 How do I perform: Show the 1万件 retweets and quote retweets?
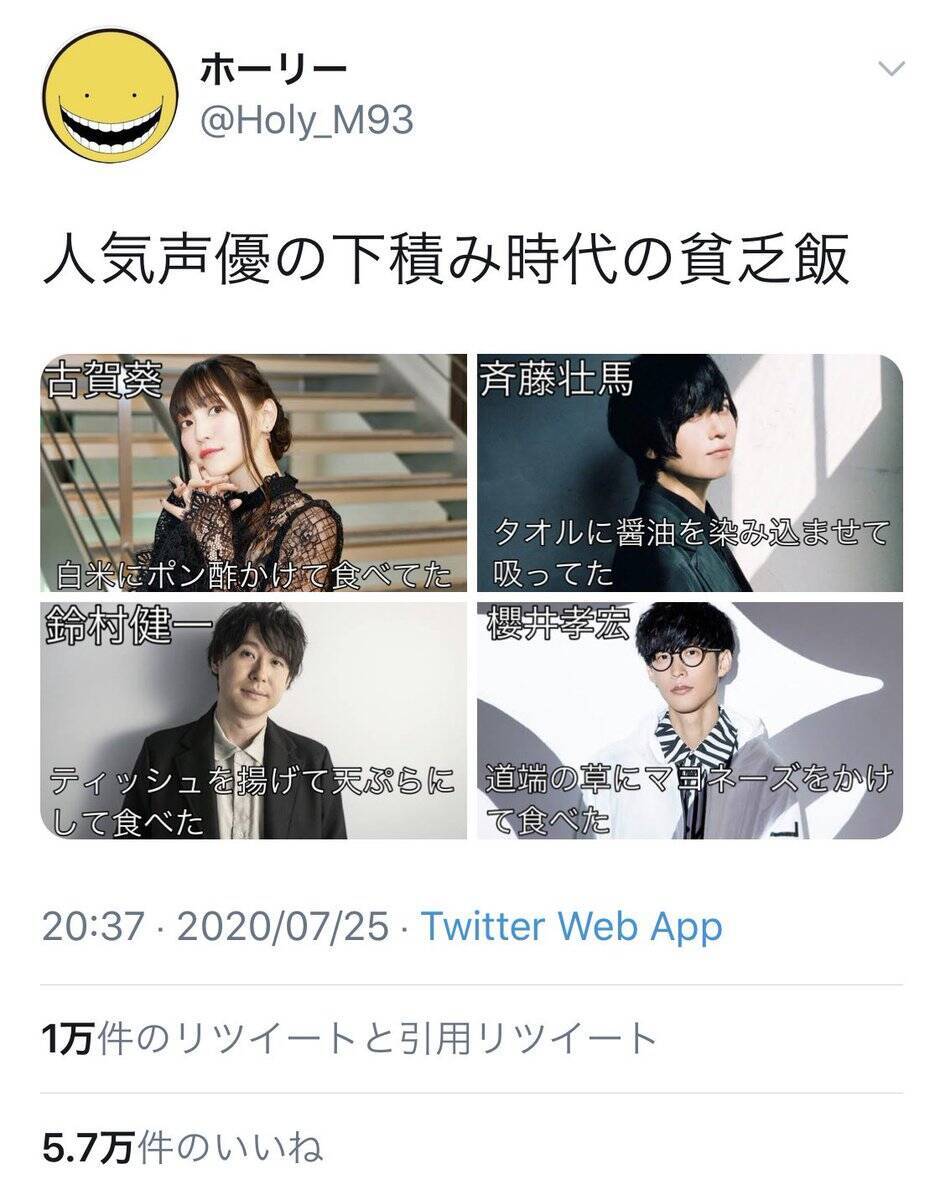350,1039
